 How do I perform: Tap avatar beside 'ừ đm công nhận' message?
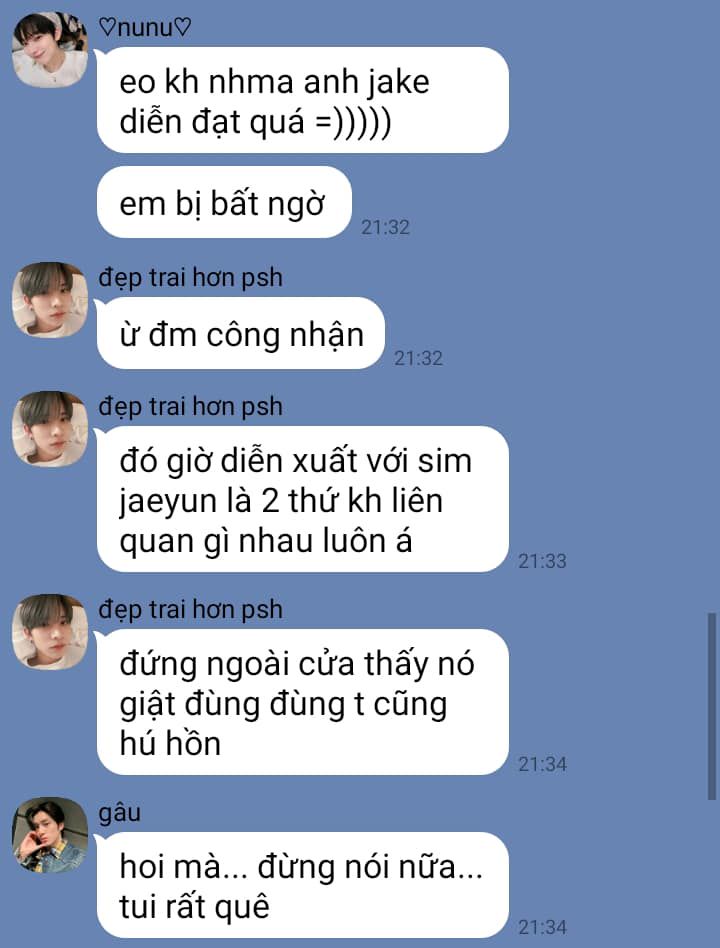point(50,299)
